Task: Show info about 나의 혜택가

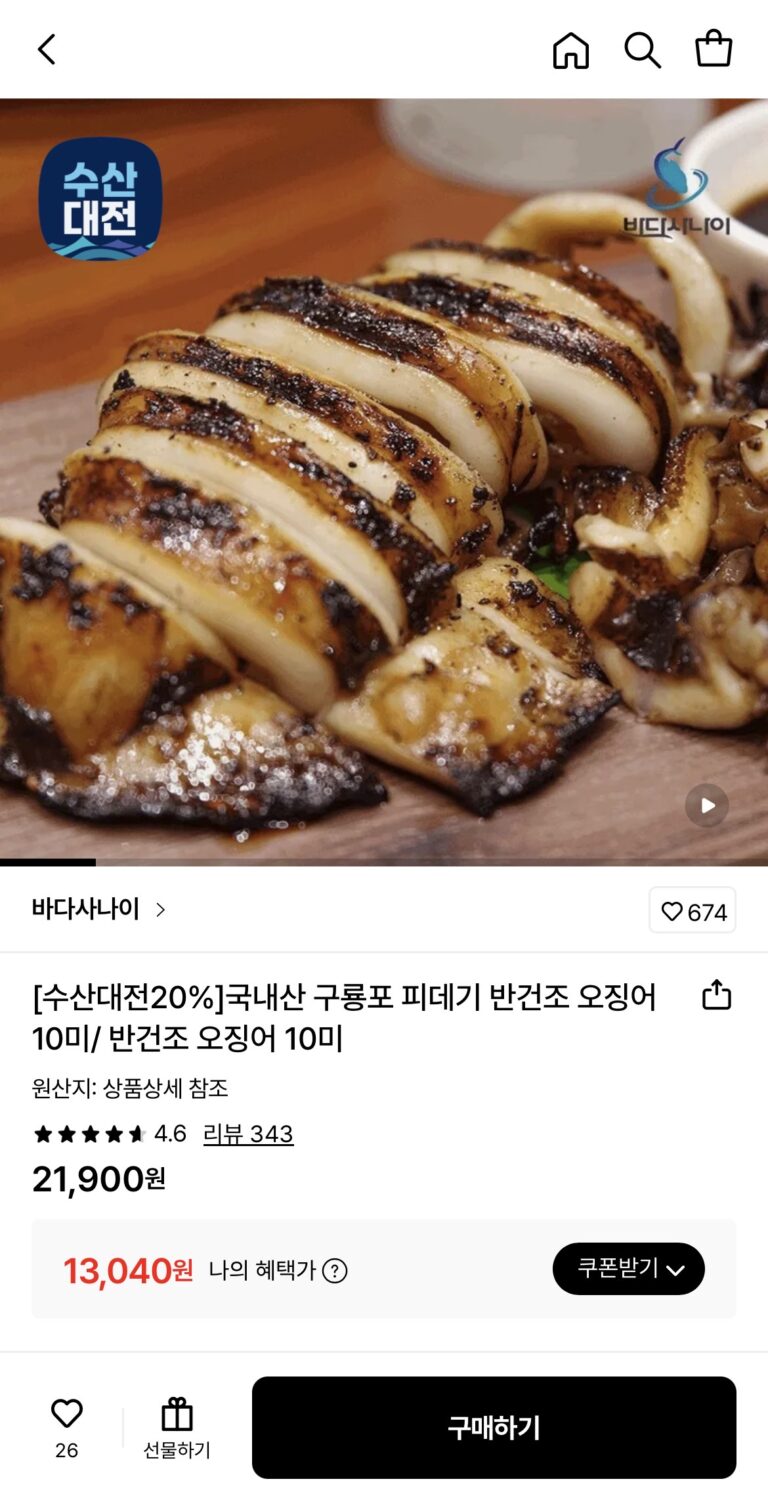Action: coord(335,1271)
